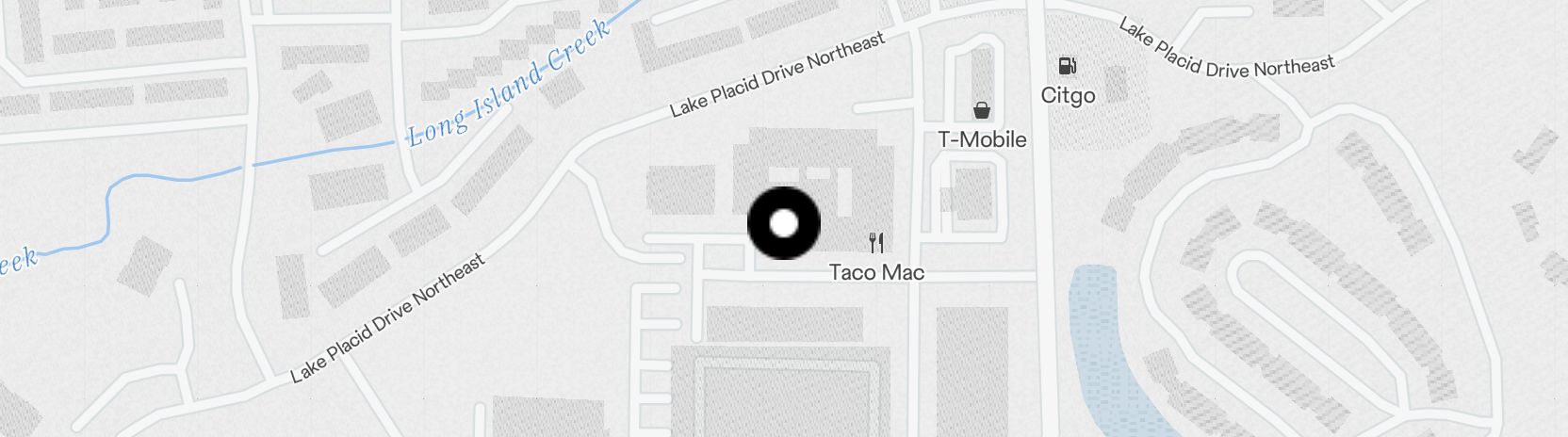Tap the Citgo gas station marker
Viewport: 1568px width, 437px height.
pyautogui.click(x=1068, y=66)
